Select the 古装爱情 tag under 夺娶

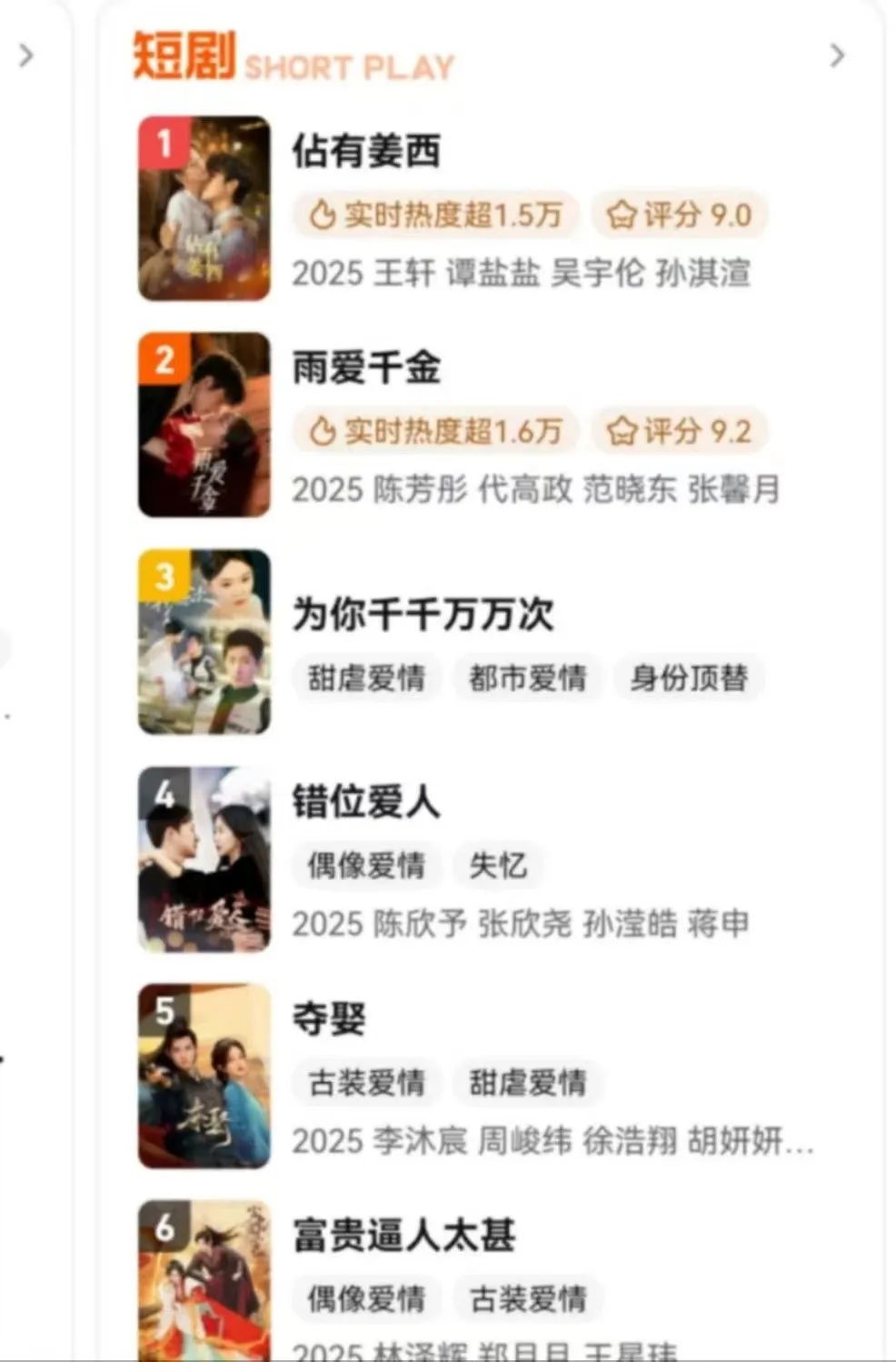click(366, 1083)
